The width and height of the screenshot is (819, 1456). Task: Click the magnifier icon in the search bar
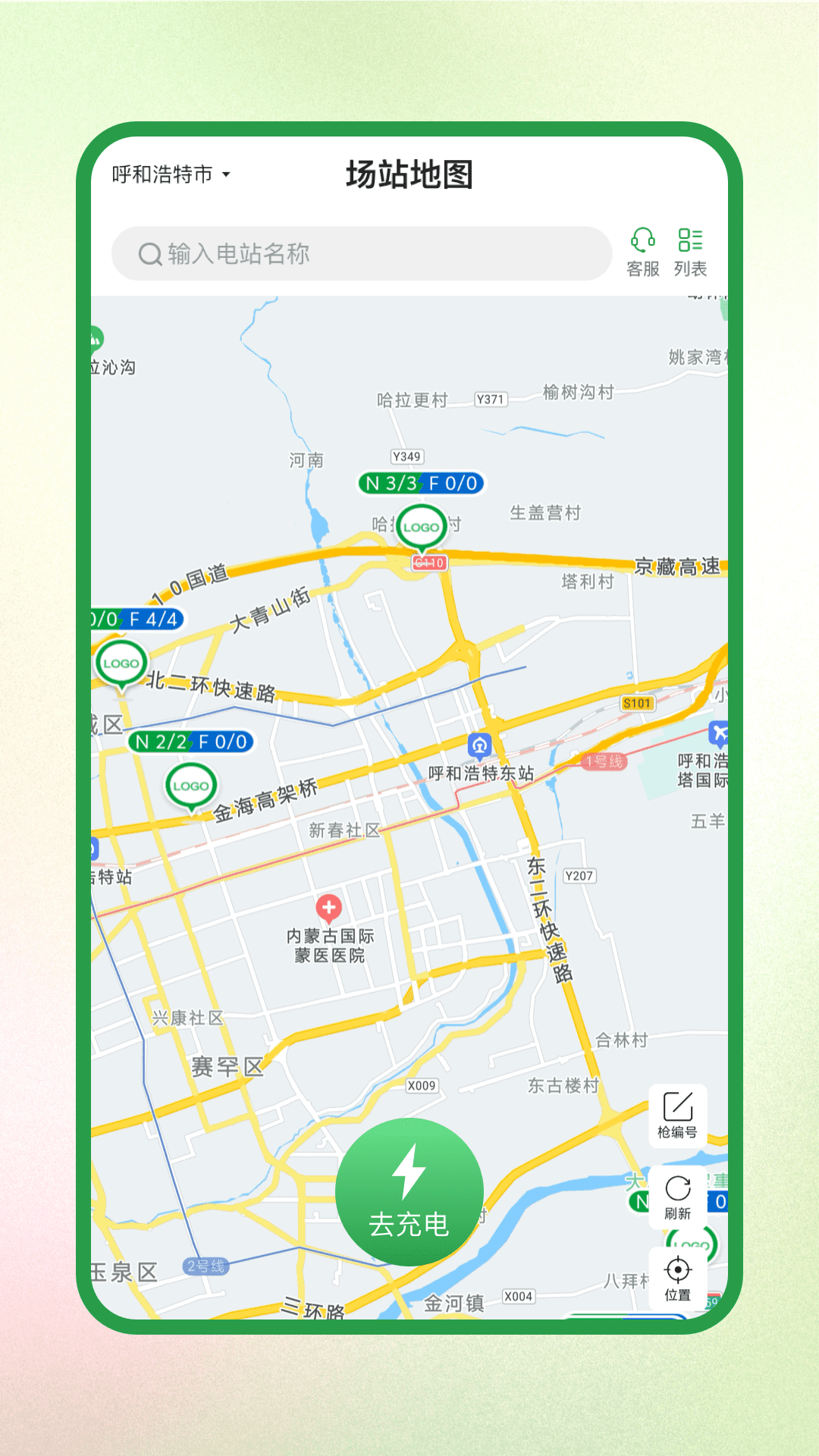(x=148, y=253)
